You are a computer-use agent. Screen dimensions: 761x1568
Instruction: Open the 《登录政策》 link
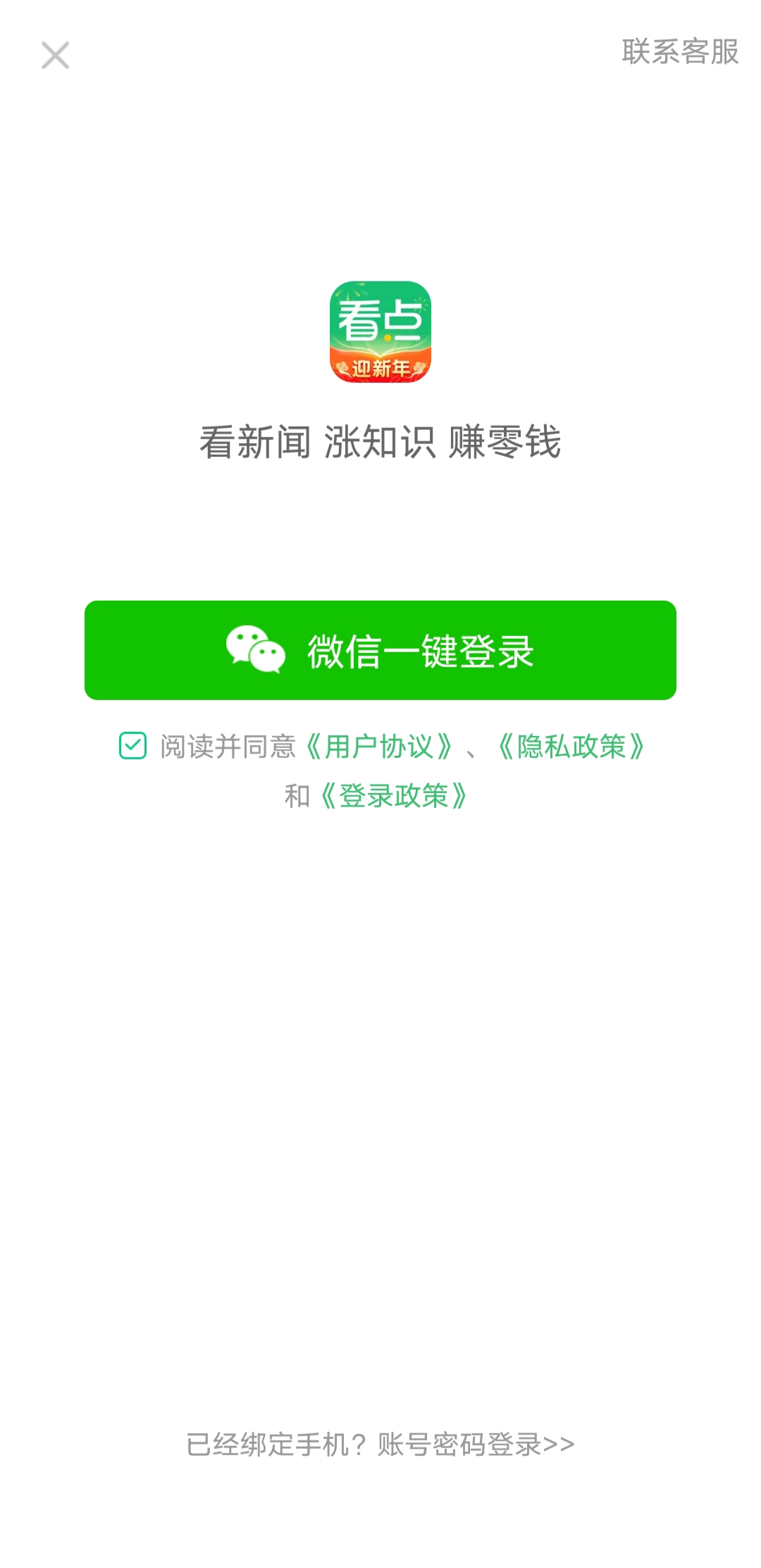click(393, 796)
